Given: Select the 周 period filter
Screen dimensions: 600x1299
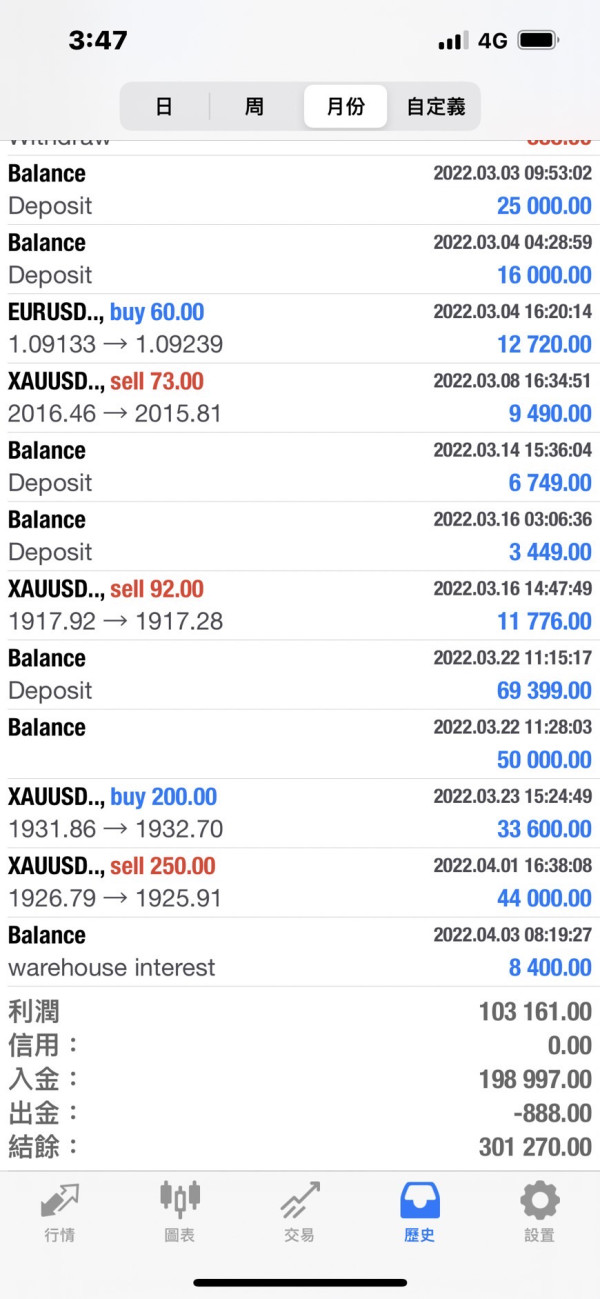Looking at the screenshot, I should pos(254,106).
